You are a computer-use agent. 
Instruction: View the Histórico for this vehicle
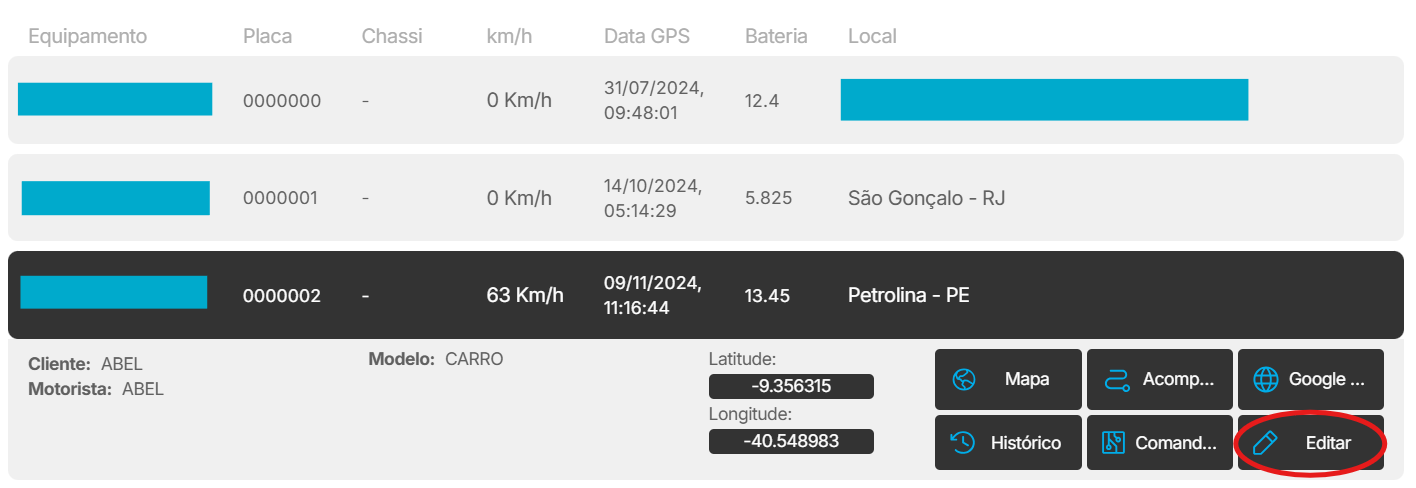(x=1008, y=443)
